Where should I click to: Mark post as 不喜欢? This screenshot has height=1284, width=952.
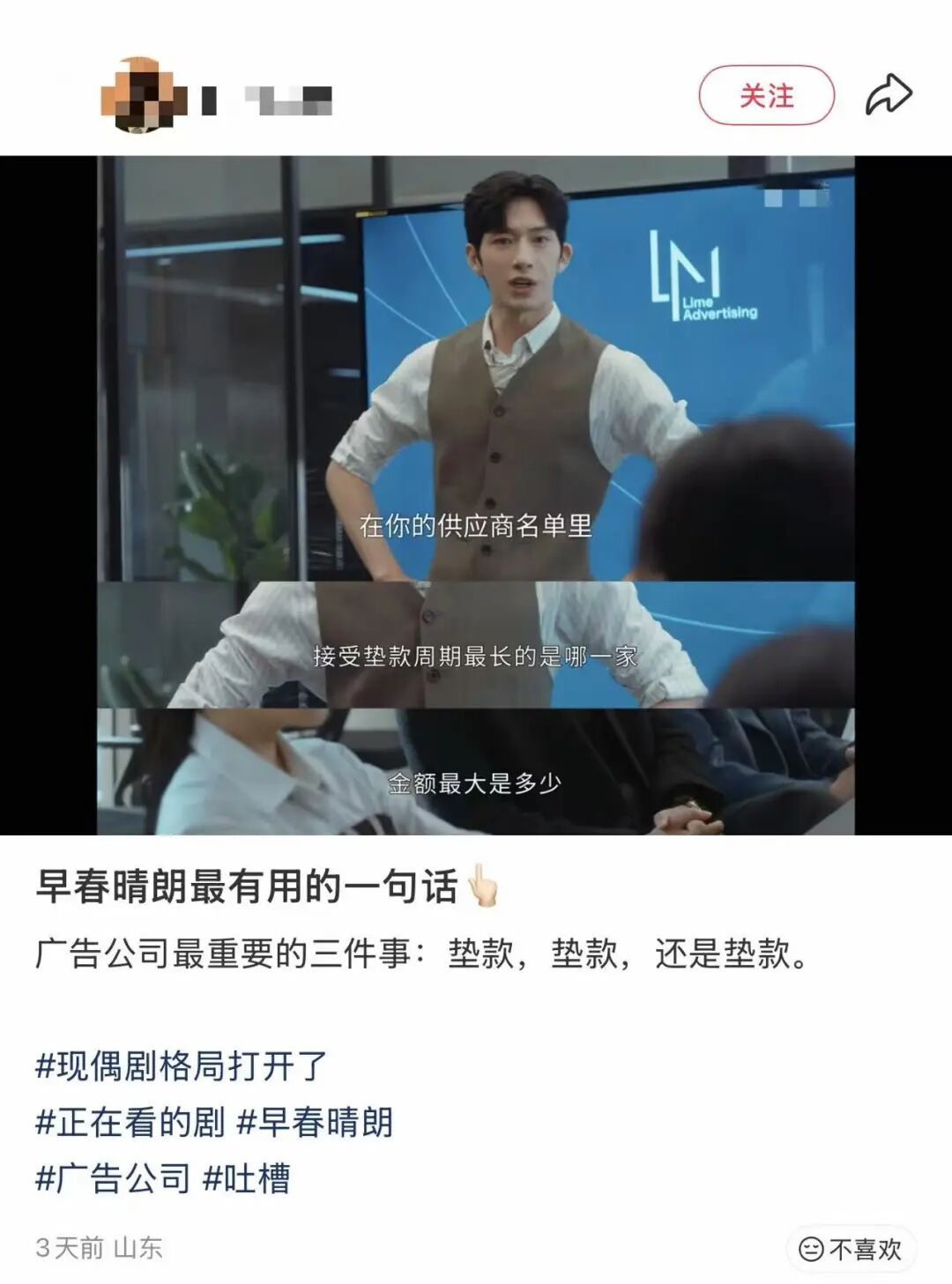point(851,1249)
